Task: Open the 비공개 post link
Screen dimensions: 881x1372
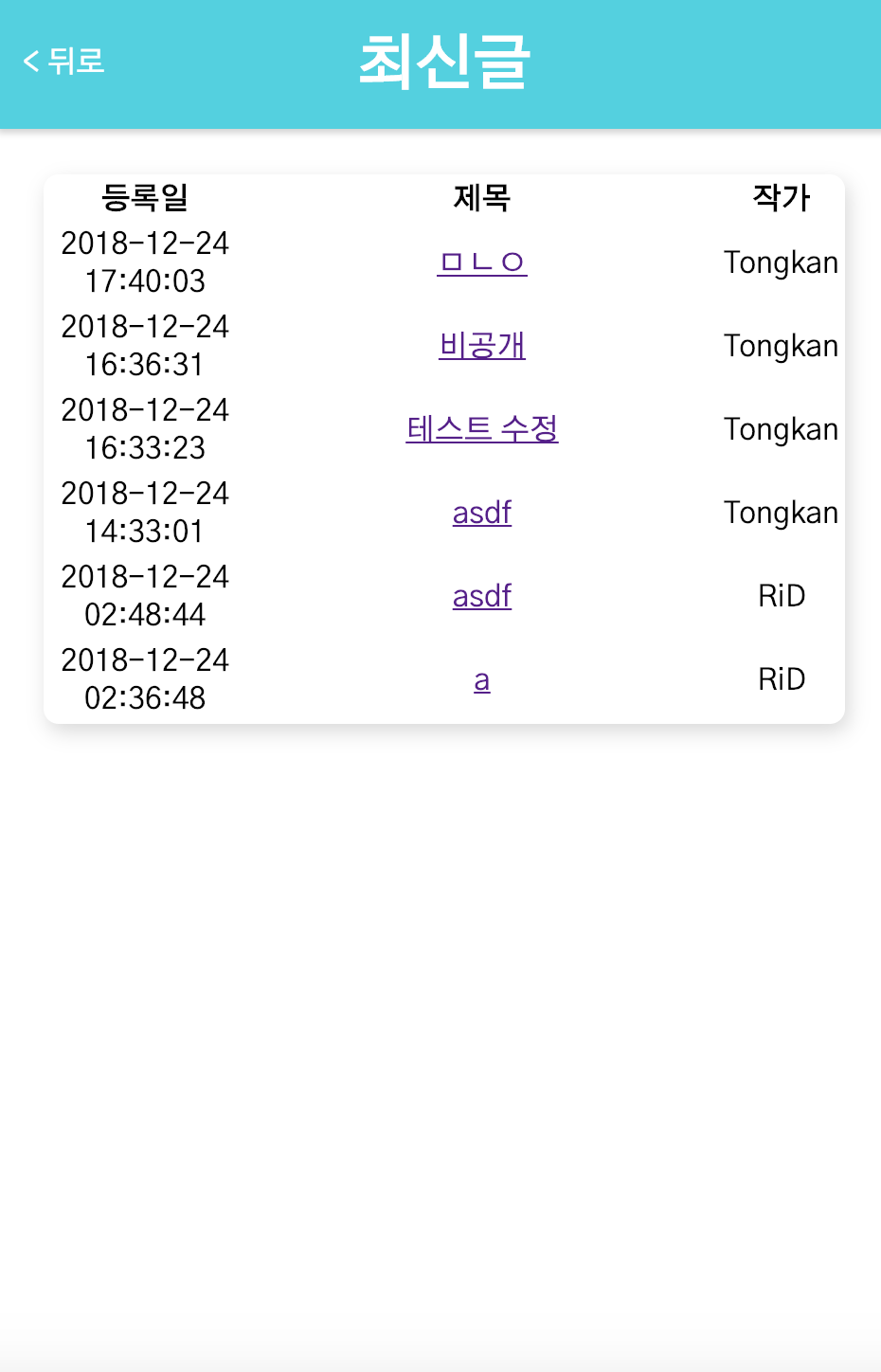Action: (x=481, y=346)
